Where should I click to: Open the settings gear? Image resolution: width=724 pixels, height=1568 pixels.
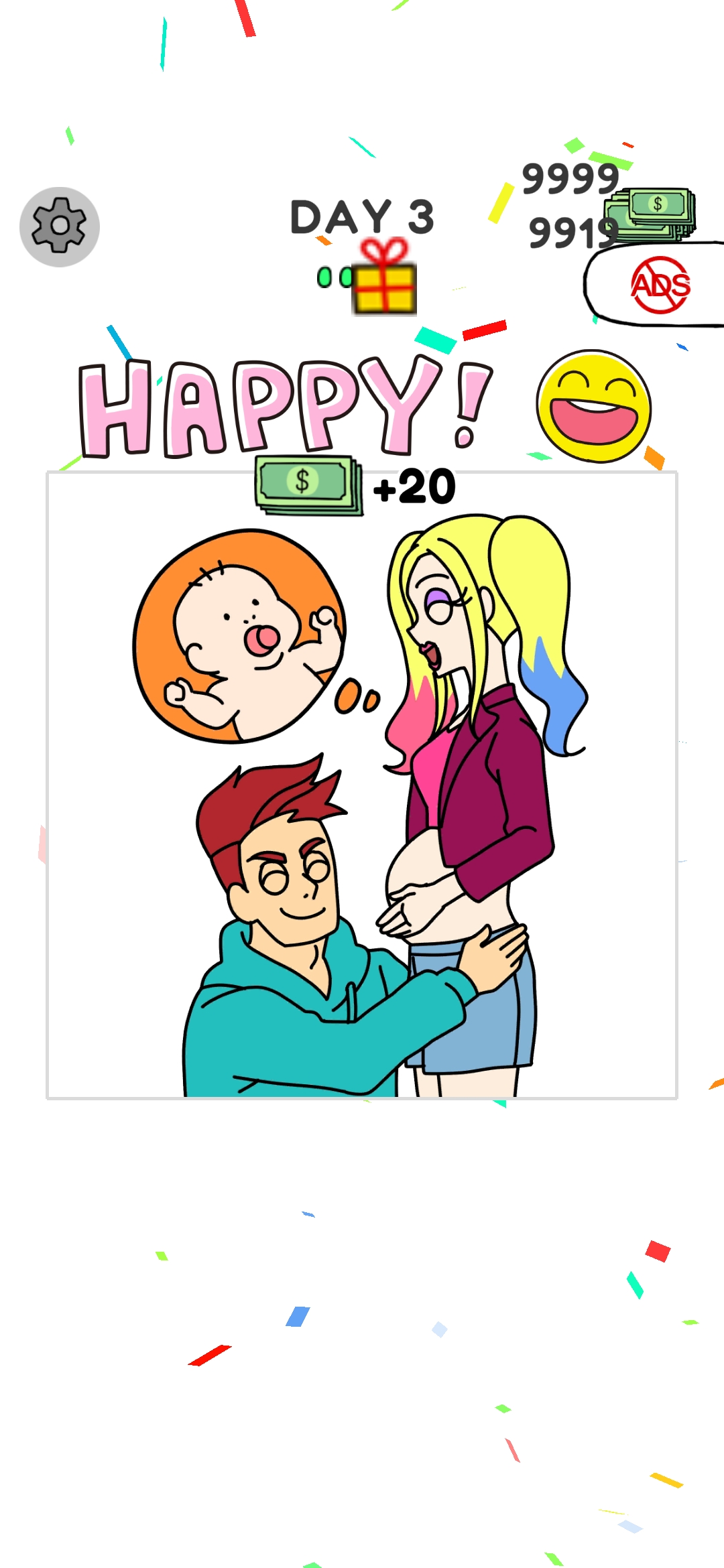click(x=60, y=226)
